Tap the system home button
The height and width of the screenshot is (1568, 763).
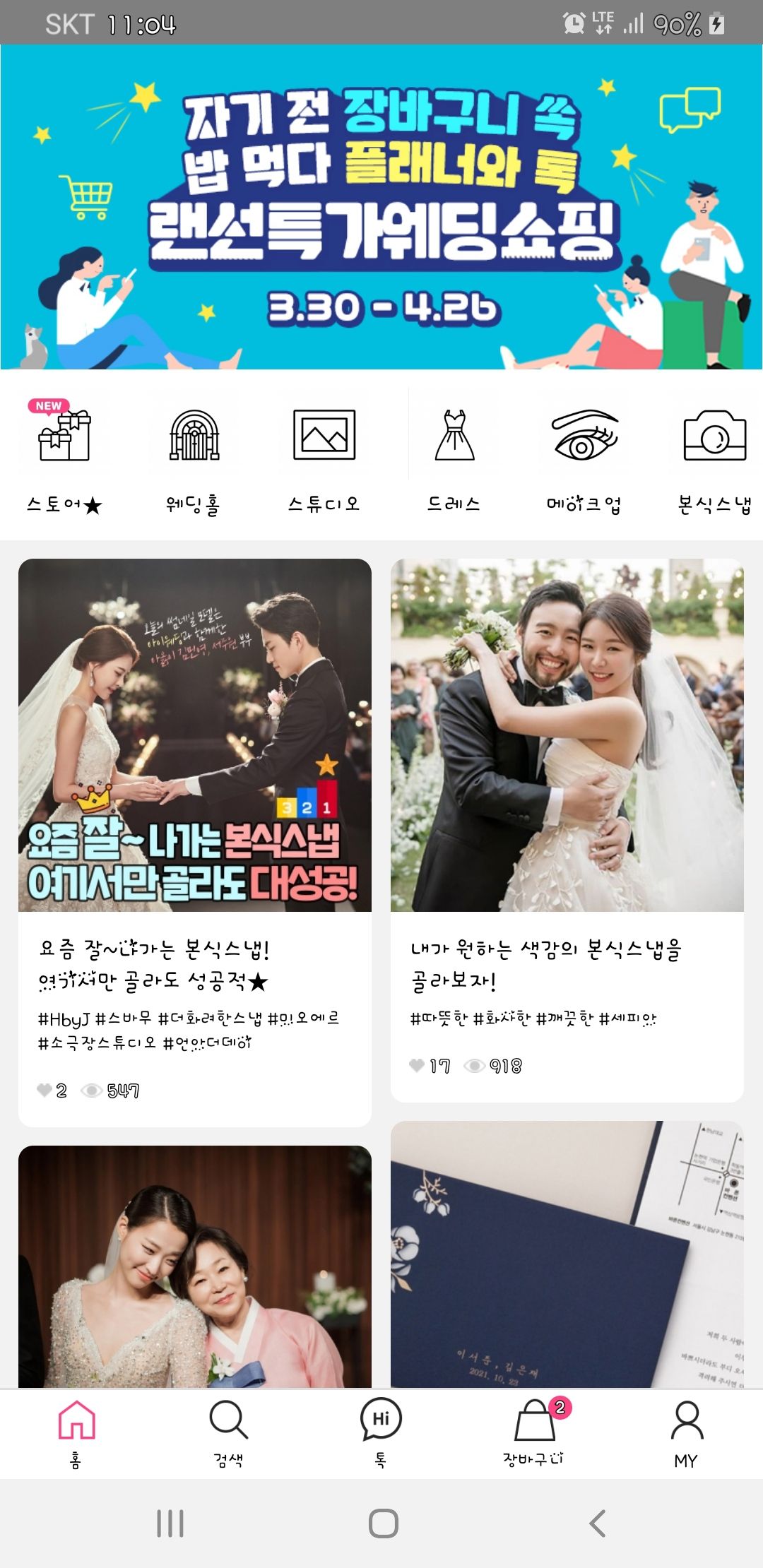click(x=383, y=1524)
